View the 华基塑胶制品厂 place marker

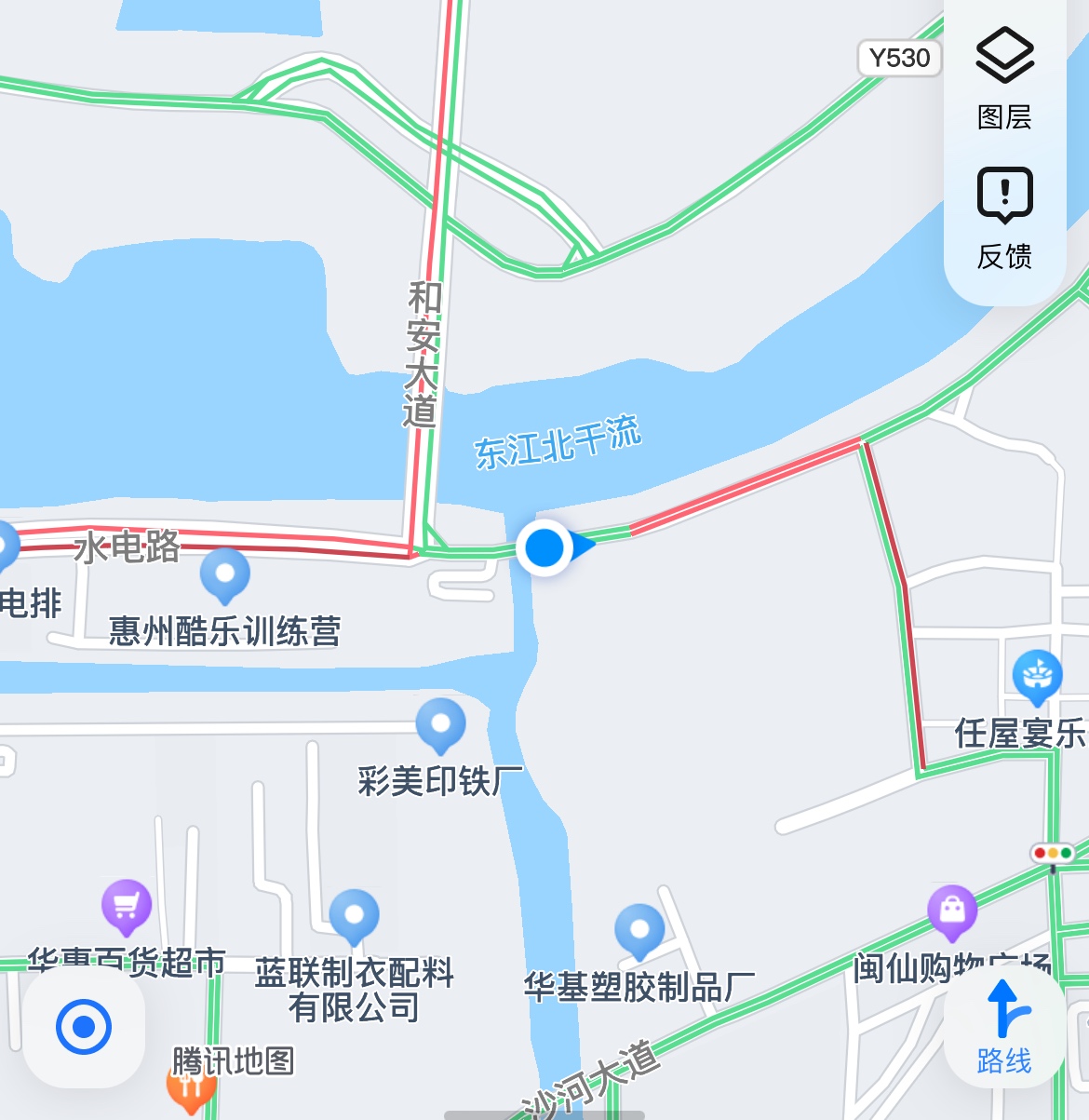pos(639,931)
